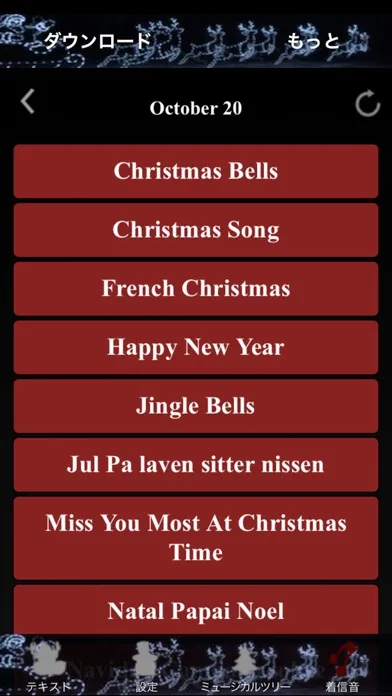392x696 pixels.
Task: Open the ミュージカルツリー tab
Action: click(x=245, y=666)
